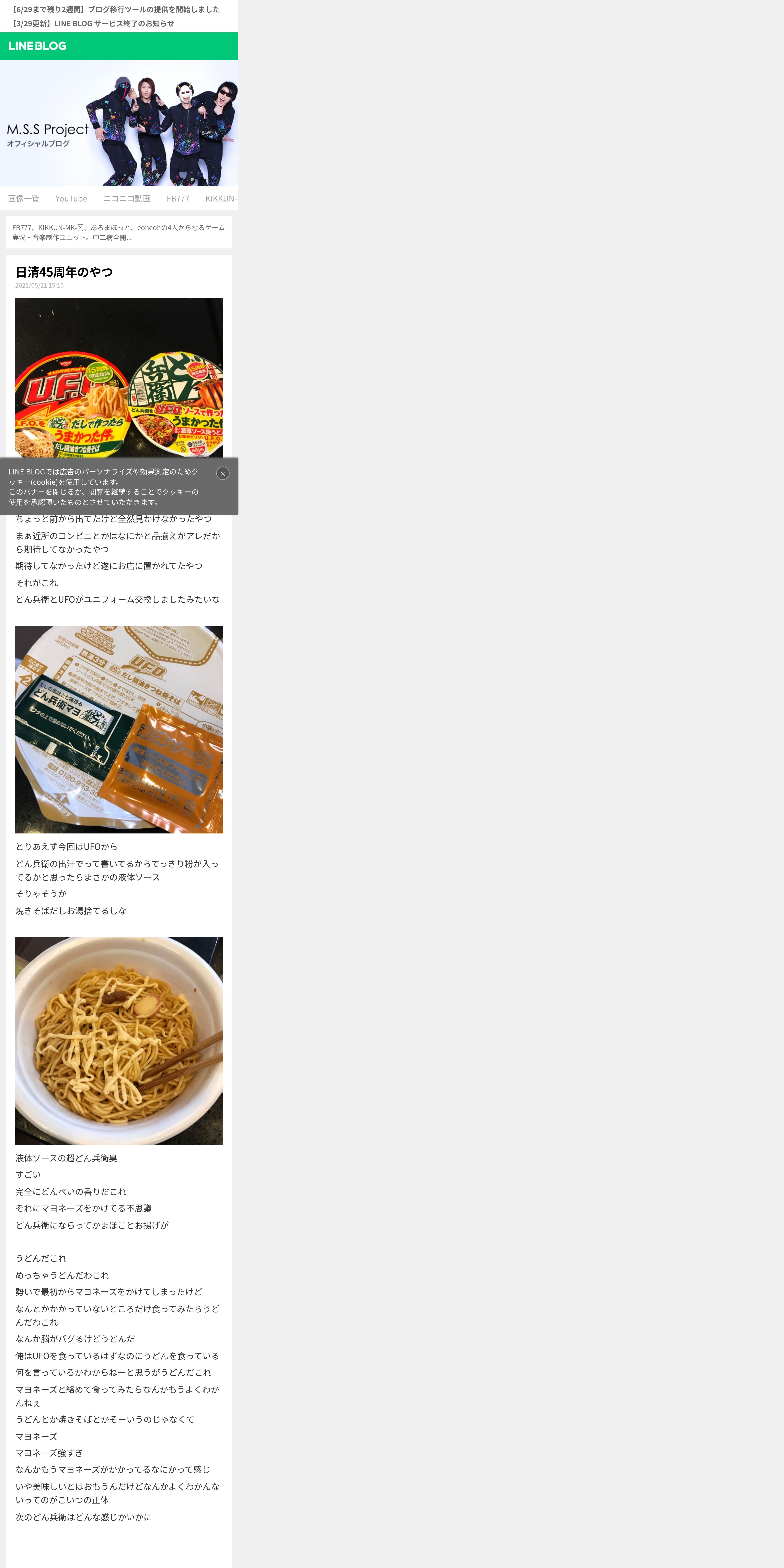Go to the FB777 tab

pos(178,198)
